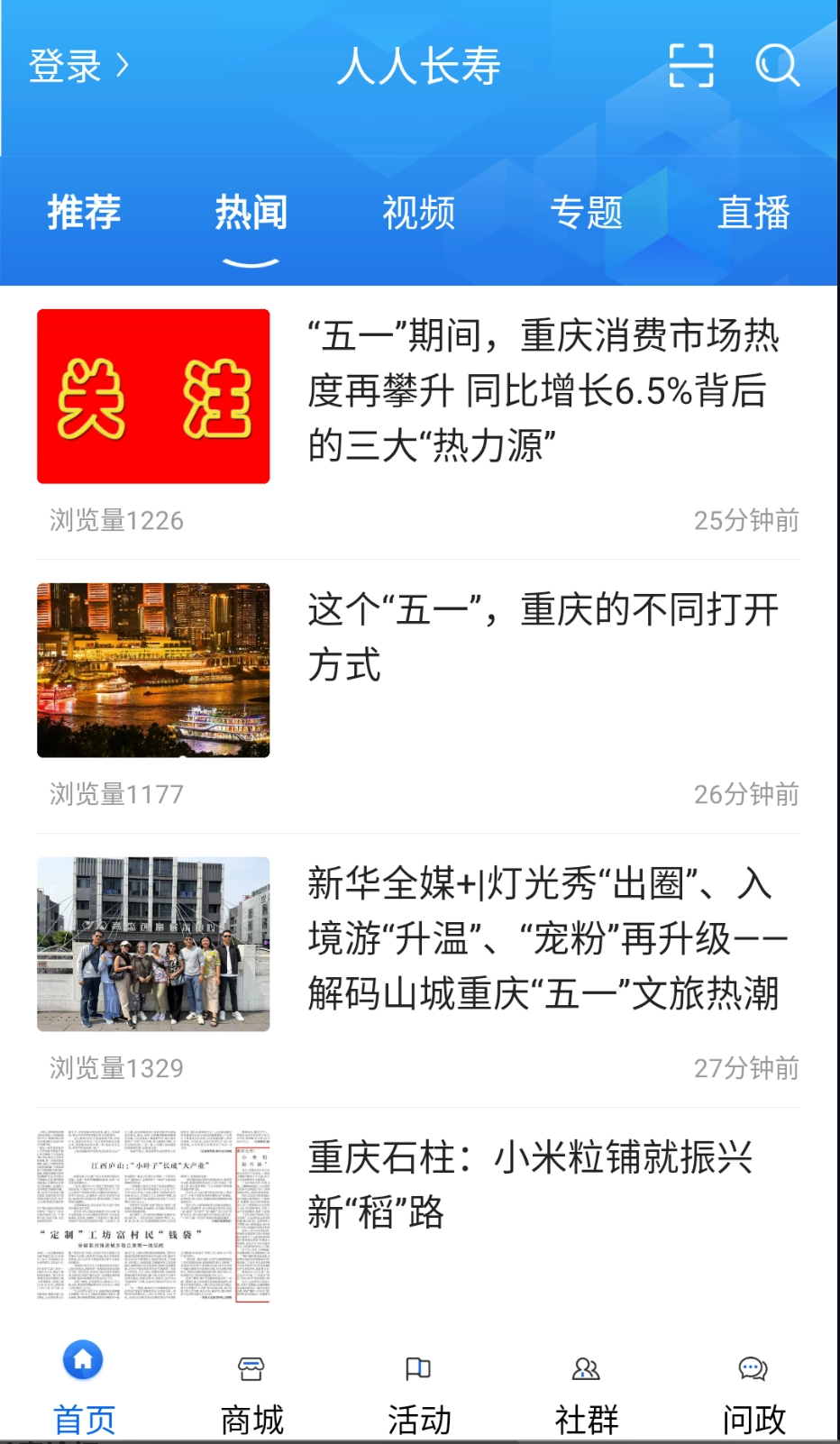
Task: Open the 专题 tab
Action: click(x=588, y=214)
